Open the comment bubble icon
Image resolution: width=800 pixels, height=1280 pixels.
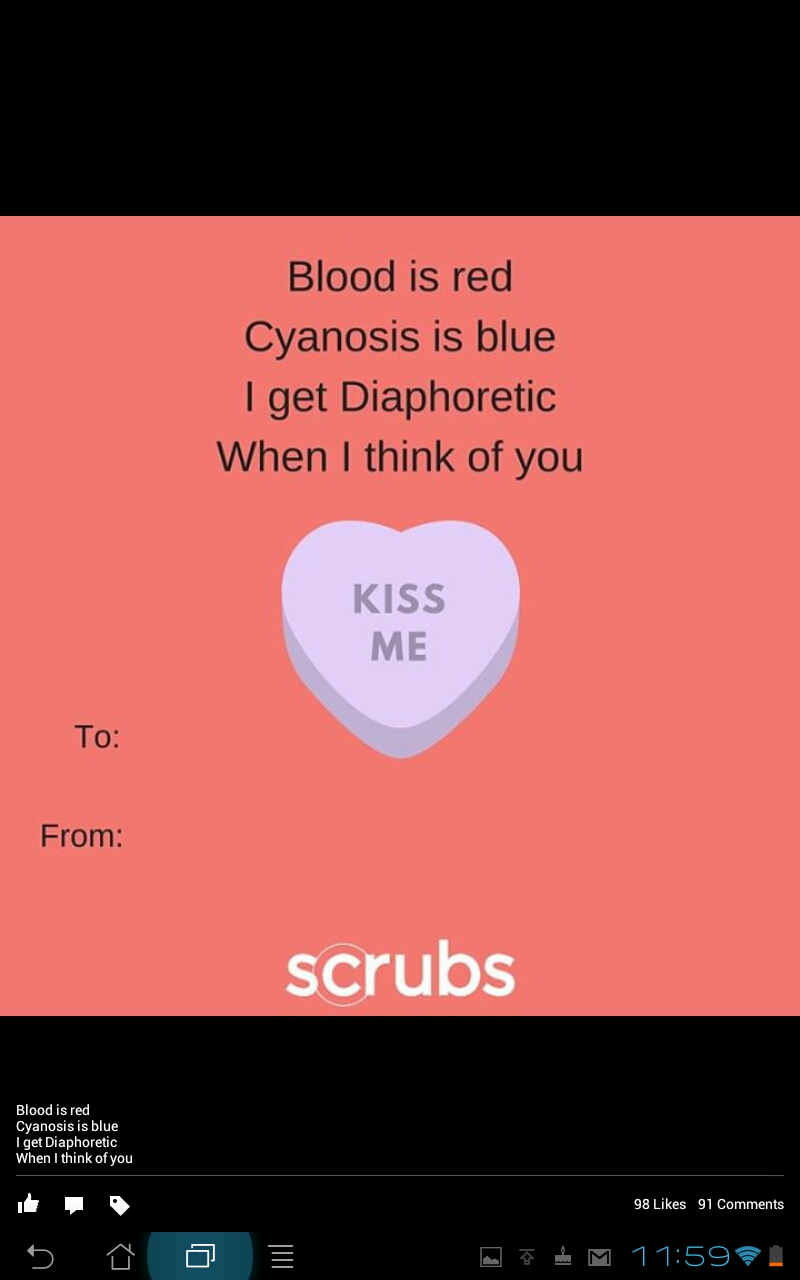[x=74, y=1205]
